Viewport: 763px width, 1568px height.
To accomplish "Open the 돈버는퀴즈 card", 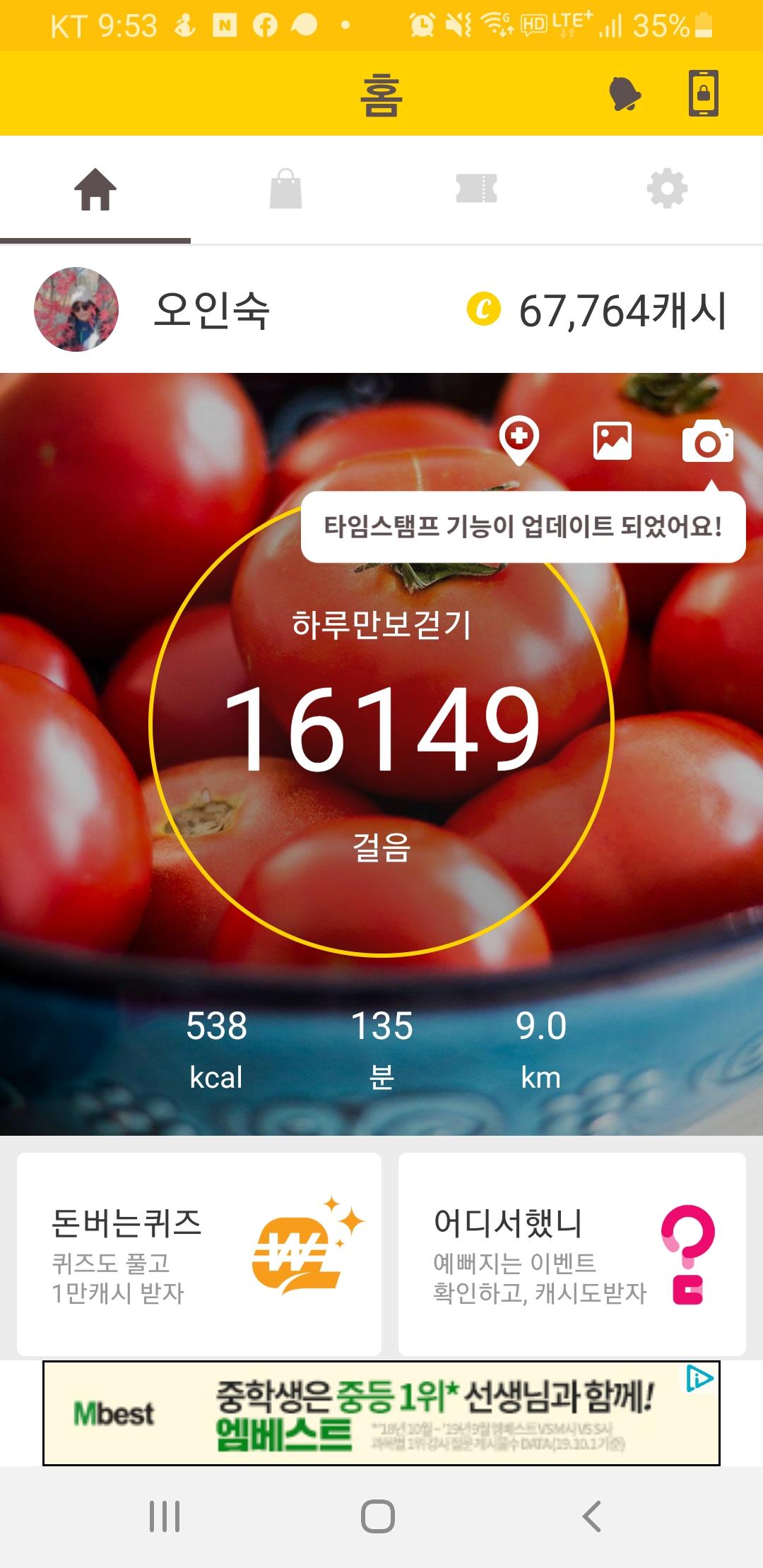I will [x=199, y=1254].
